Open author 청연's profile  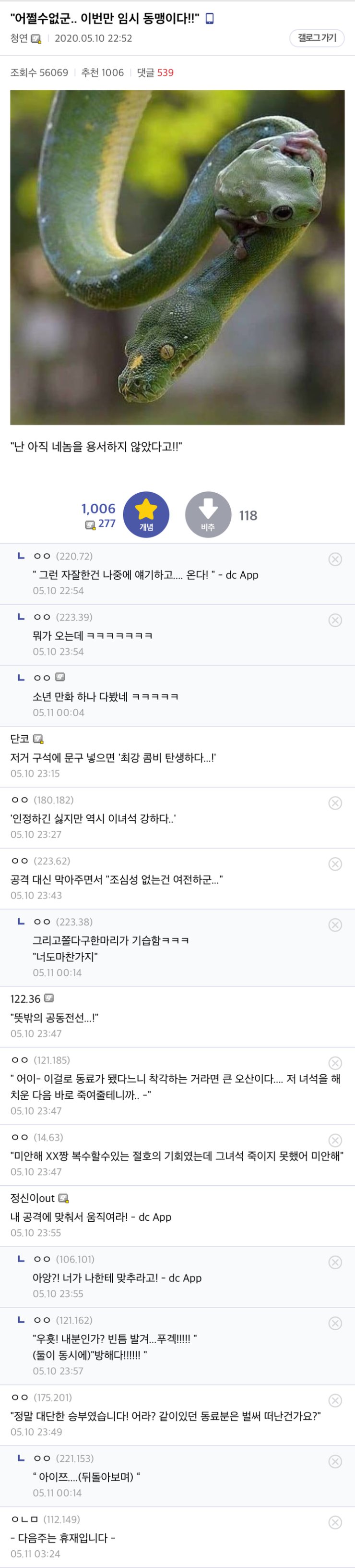20,38
